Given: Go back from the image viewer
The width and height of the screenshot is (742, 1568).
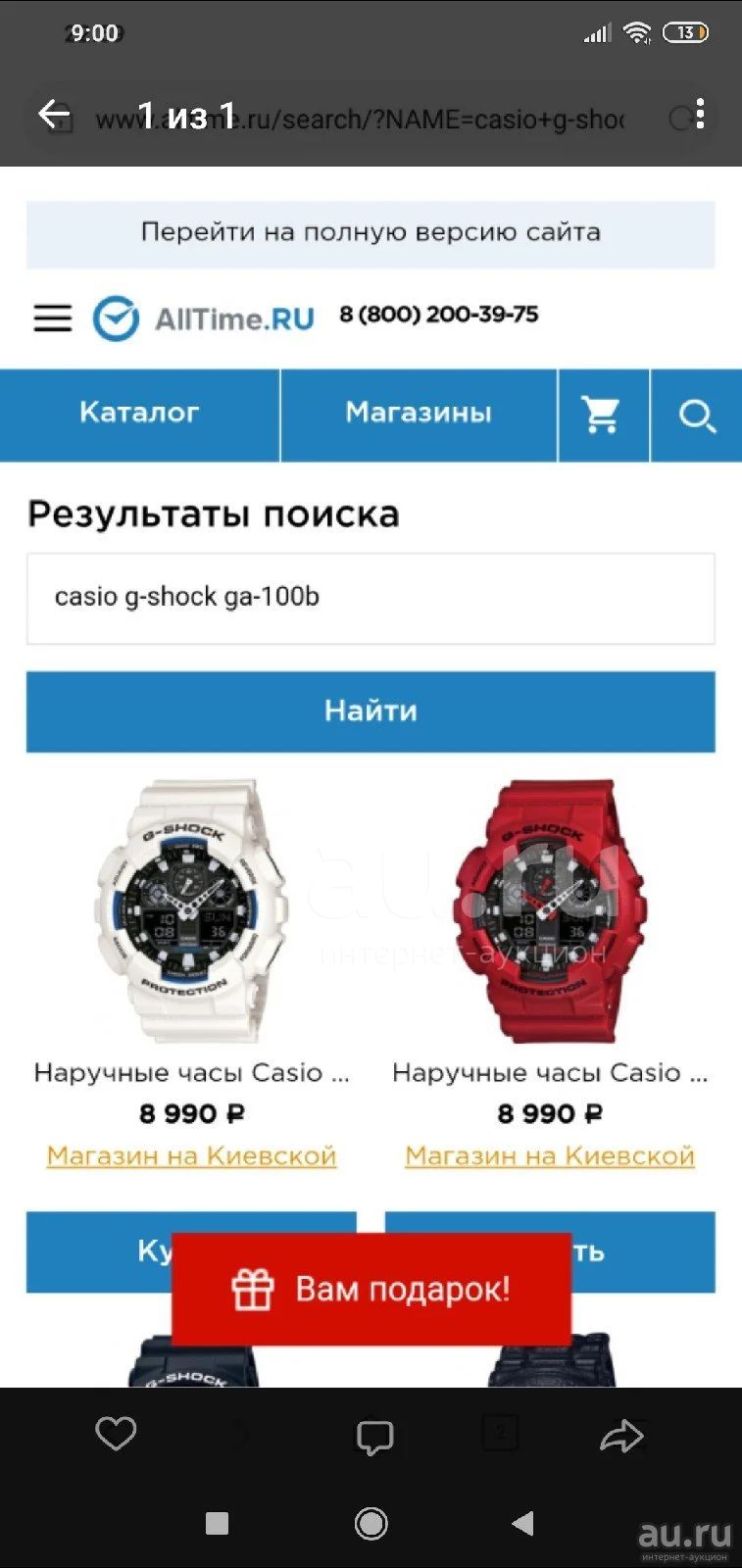Looking at the screenshot, I should (54, 115).
